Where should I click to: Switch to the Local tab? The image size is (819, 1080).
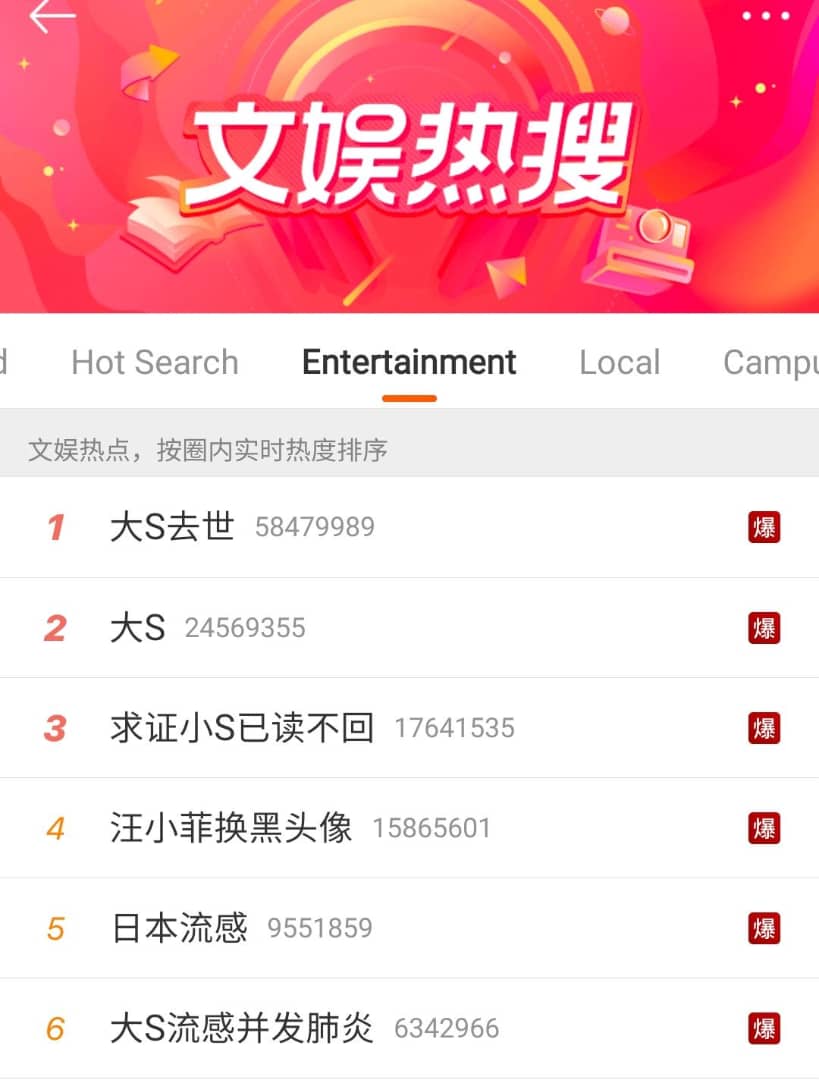click(620, 362)
